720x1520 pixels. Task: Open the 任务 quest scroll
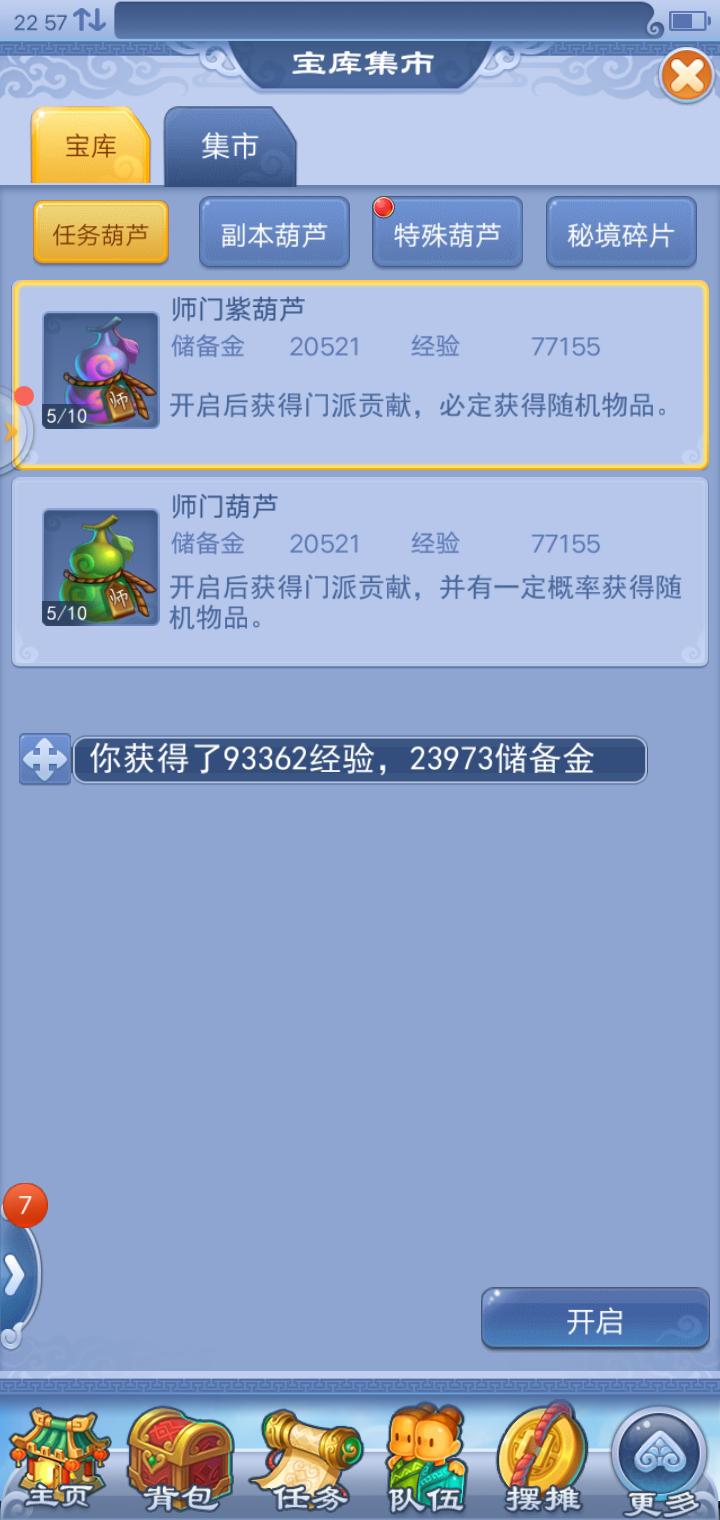pos(303,1461)
